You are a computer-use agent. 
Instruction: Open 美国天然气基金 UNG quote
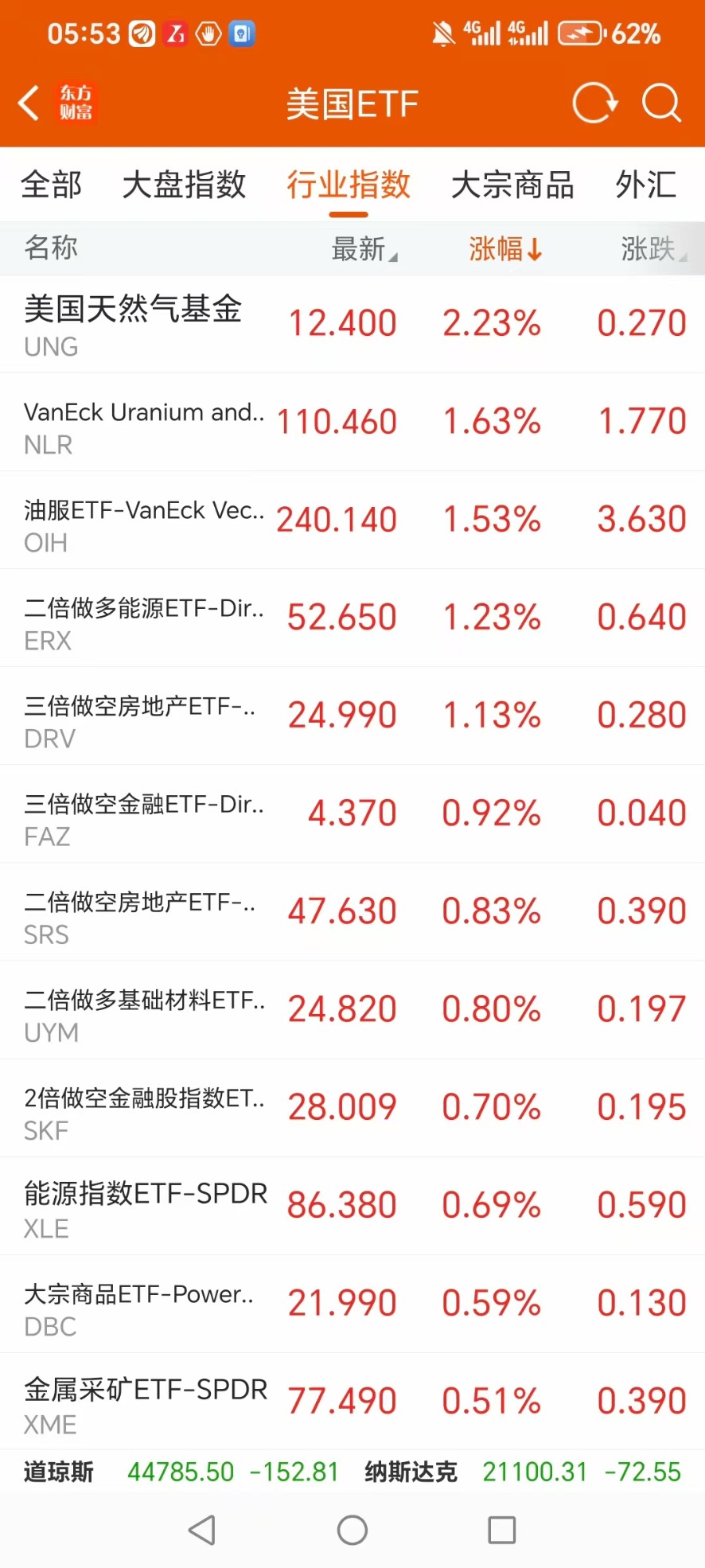click(x=352, y=325)
